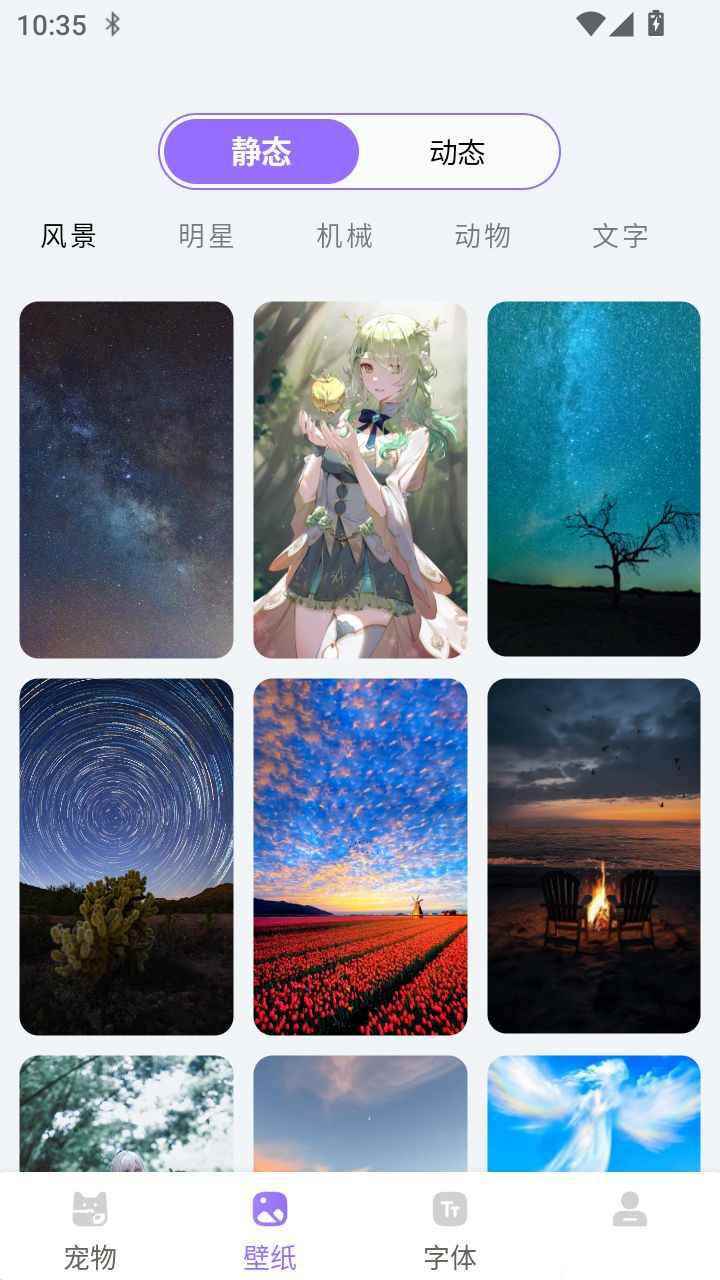Viewport: 720px width, 1280px height.
Task: Open the star trails cactus wallpaper
Action: pyautogui.click(x=126, y=856)
